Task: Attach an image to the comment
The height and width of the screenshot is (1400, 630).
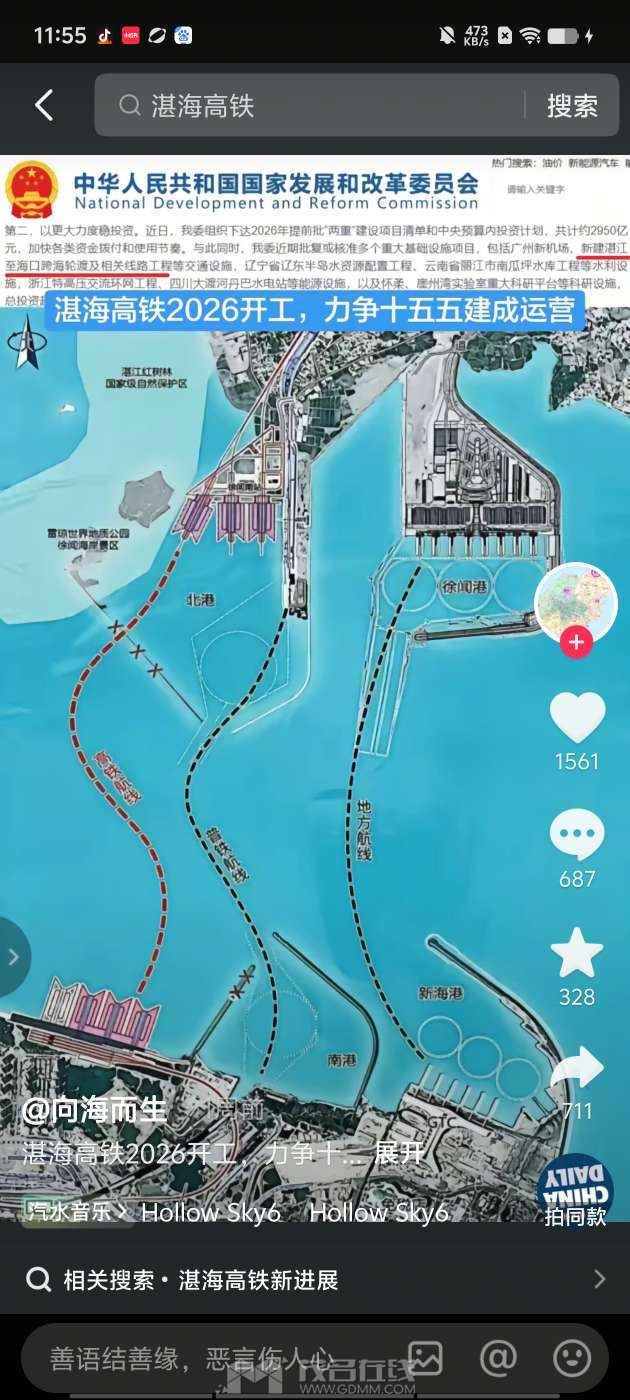Action: coord(425,1358)
